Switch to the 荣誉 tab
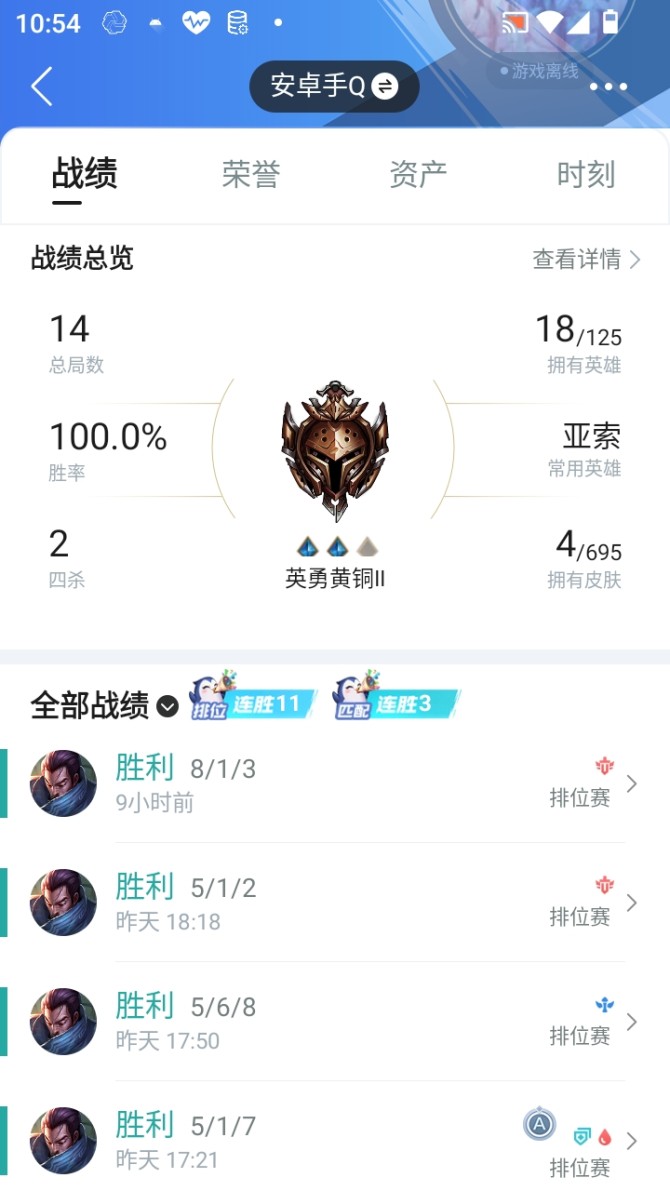670x1191 pixels. click(250, 175)
